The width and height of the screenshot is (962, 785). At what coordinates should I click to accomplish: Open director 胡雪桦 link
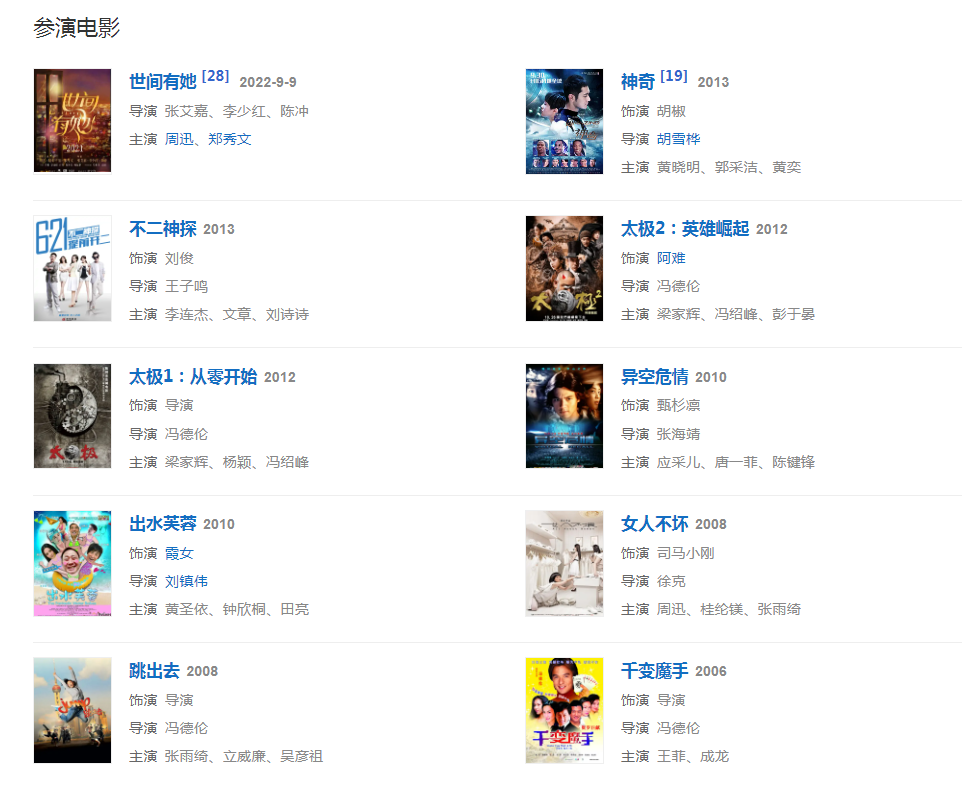(x=678, y=139)
